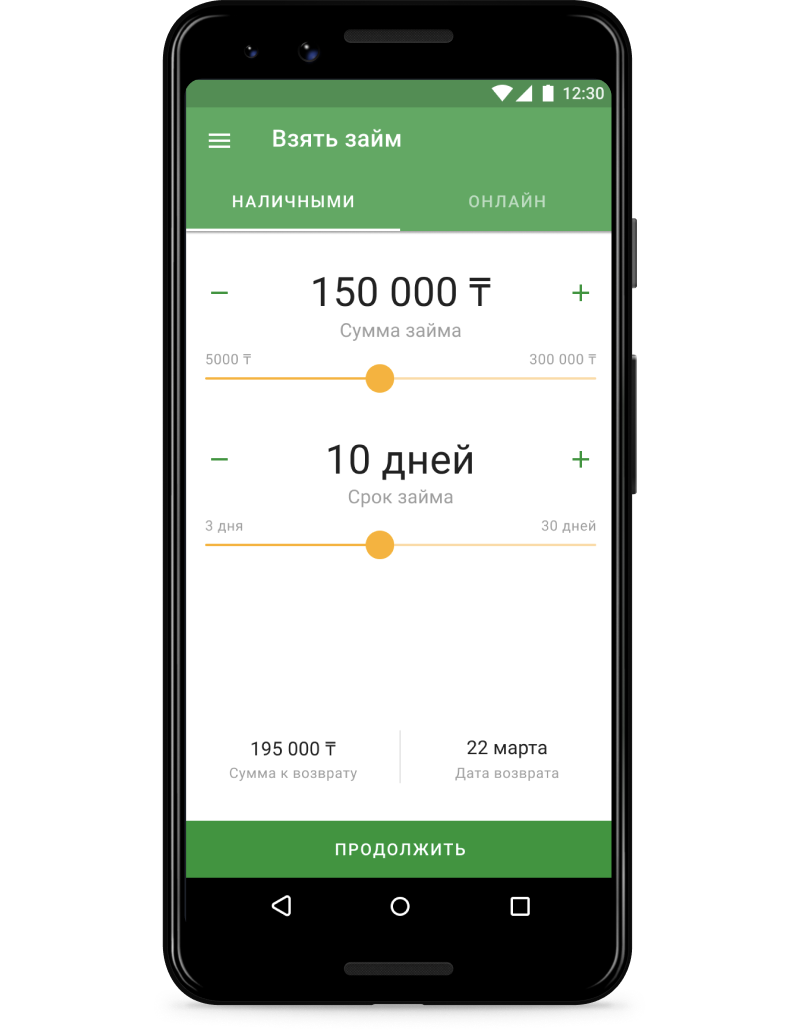Select the НАЛИЧНЫМИ tab

[x=293, y=201]
